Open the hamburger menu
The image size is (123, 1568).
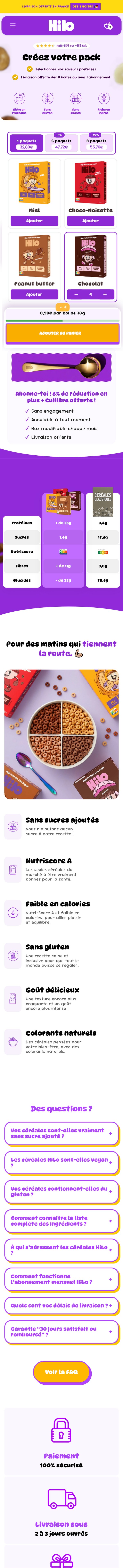pos(13,26)
